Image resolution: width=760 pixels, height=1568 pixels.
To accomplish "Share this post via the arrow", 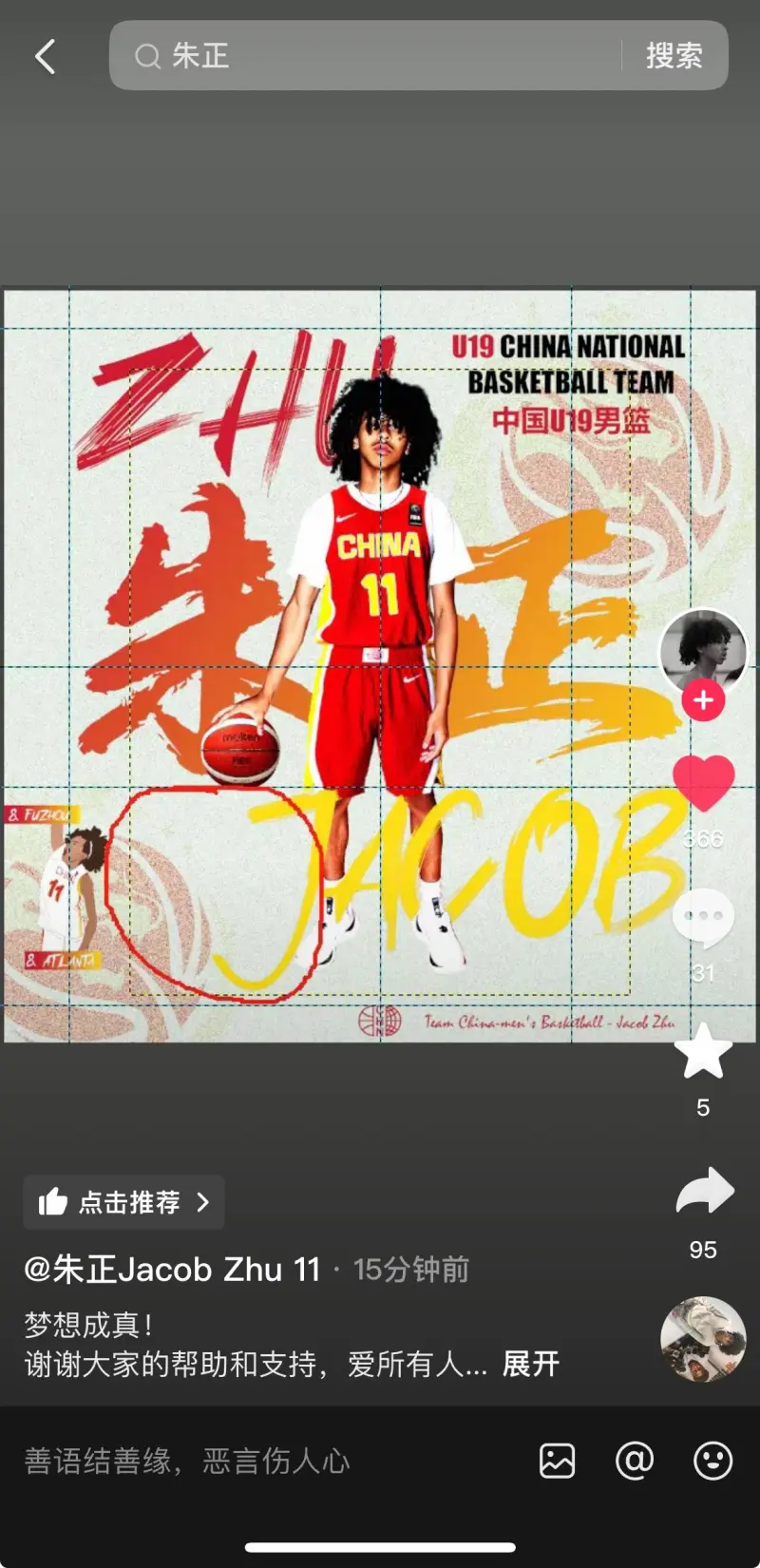I will 704,1192.
